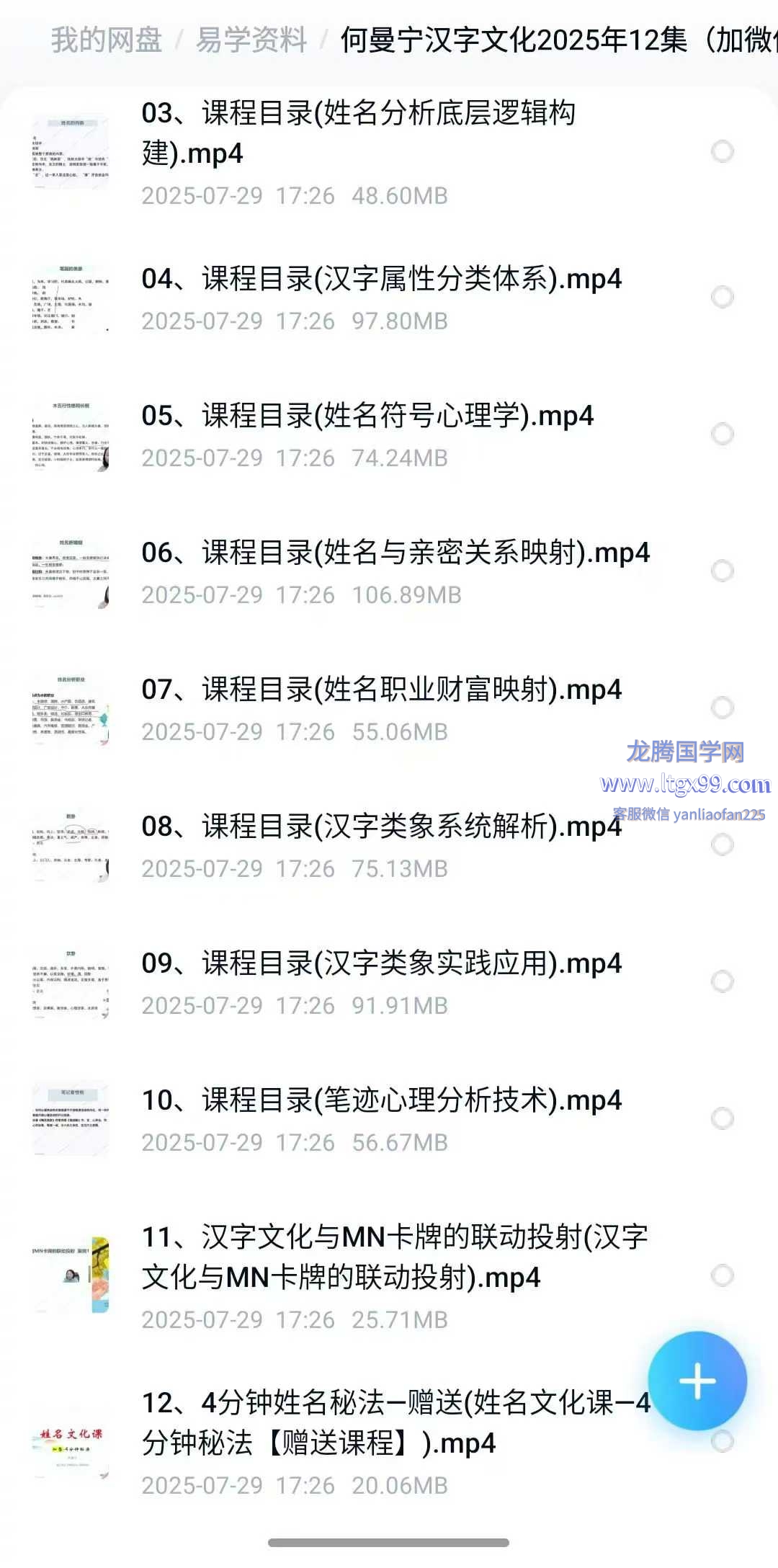Viewport: 778px width, 1568px height.
Task: Open video 11 汉字文化与MN卡牌的联动投射
Action: pyautogui.click(x=395, y=1257)
